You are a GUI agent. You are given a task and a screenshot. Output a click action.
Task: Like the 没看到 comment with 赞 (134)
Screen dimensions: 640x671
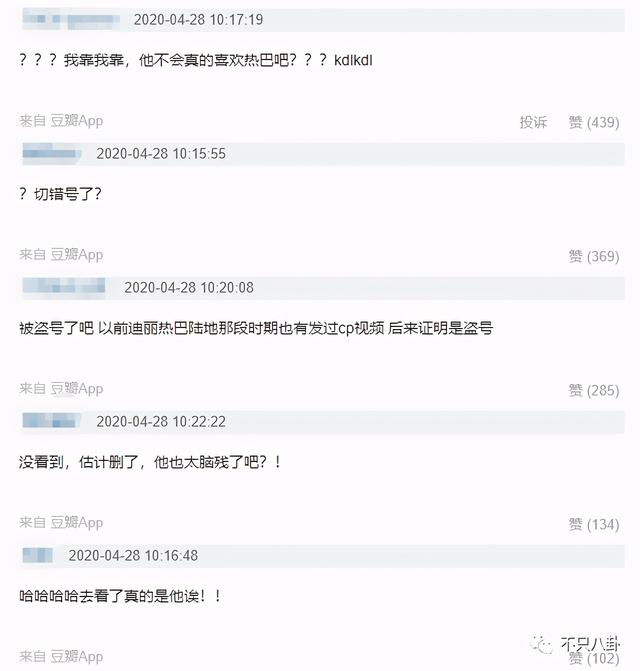click(x=593, y=524)
